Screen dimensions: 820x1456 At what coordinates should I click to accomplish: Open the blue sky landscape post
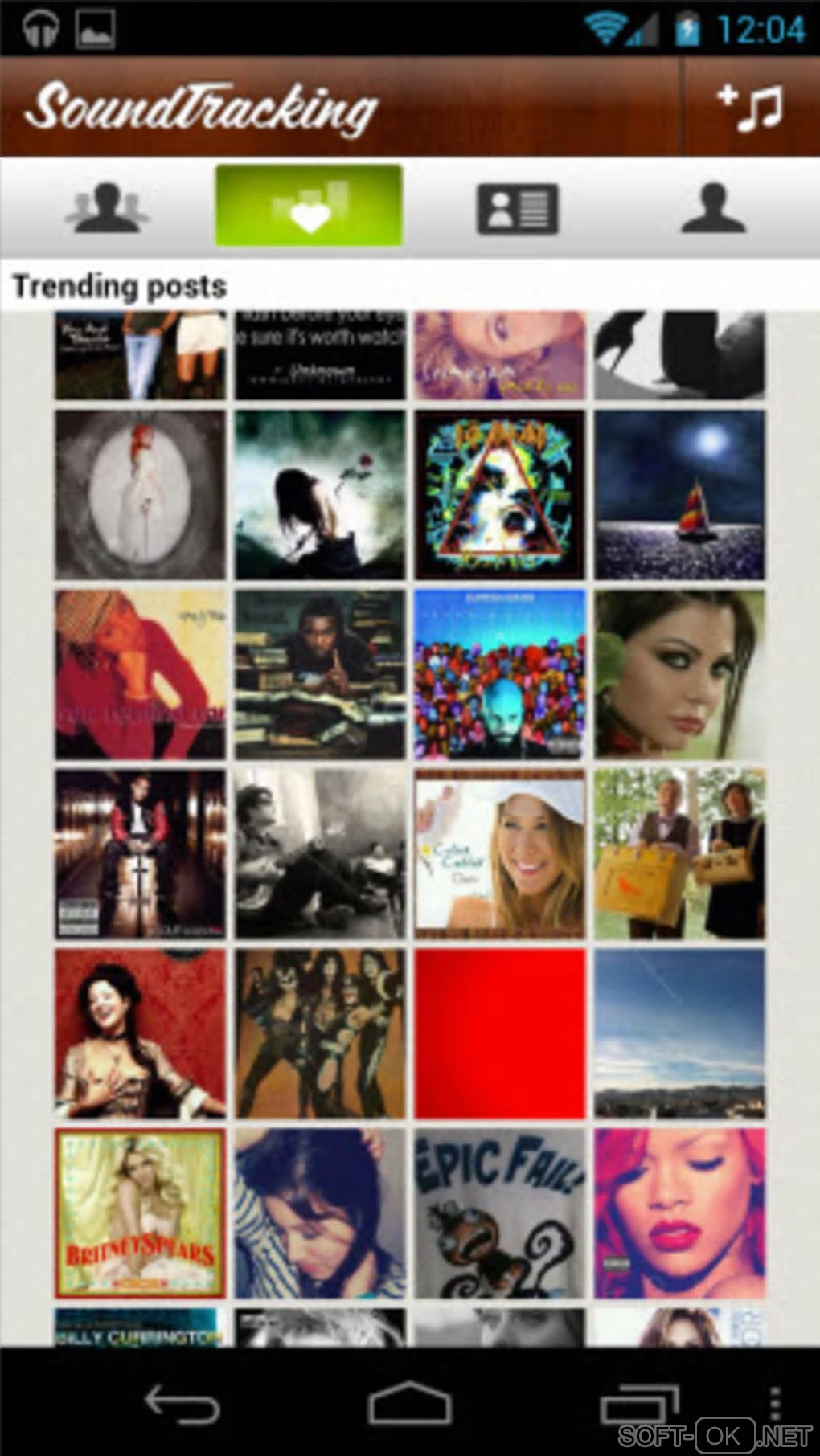(679, 1033)
